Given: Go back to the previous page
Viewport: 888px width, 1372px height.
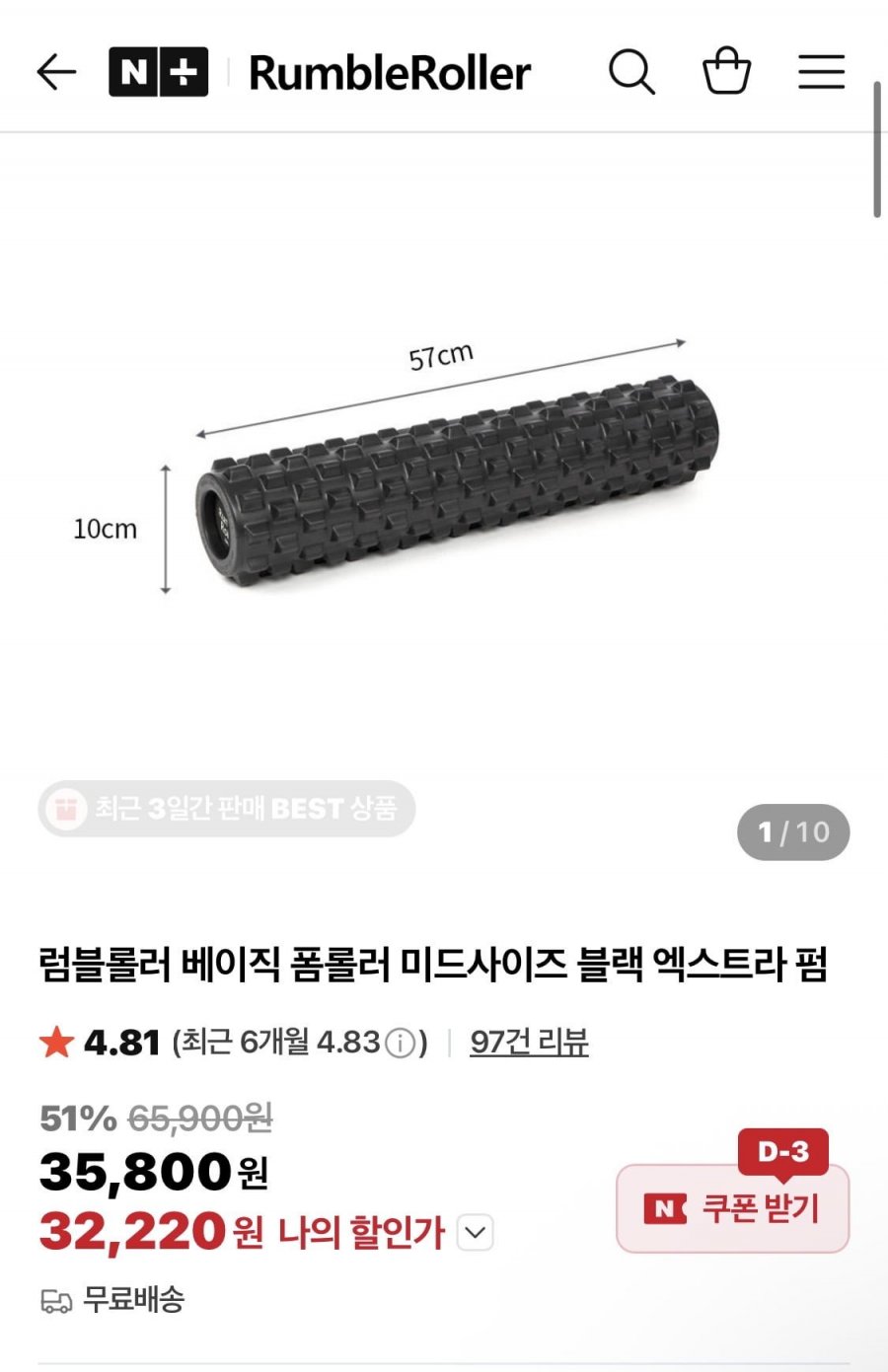Looking at the screenshot, I should (56, 72).
